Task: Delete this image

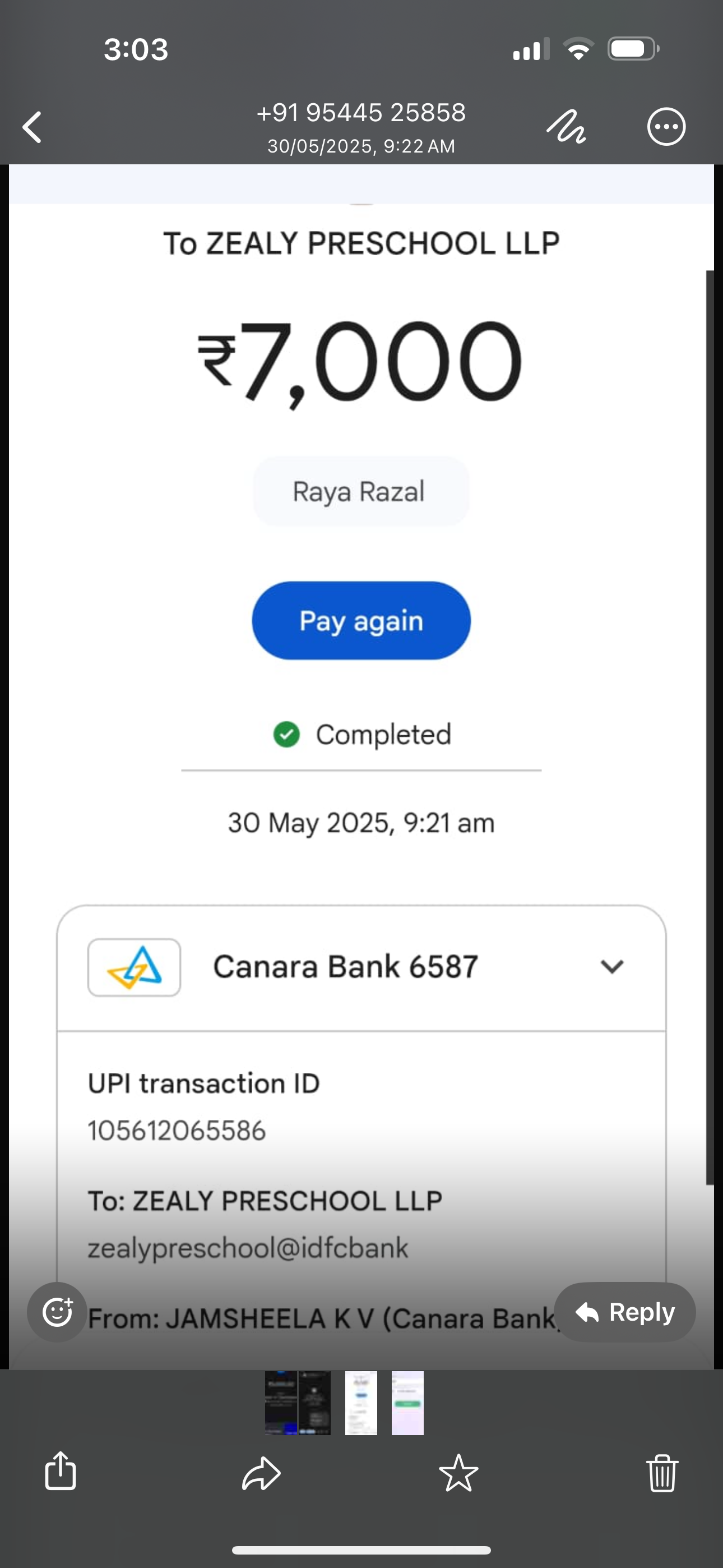Action: pyautogui.click(x=661, y=1473)
